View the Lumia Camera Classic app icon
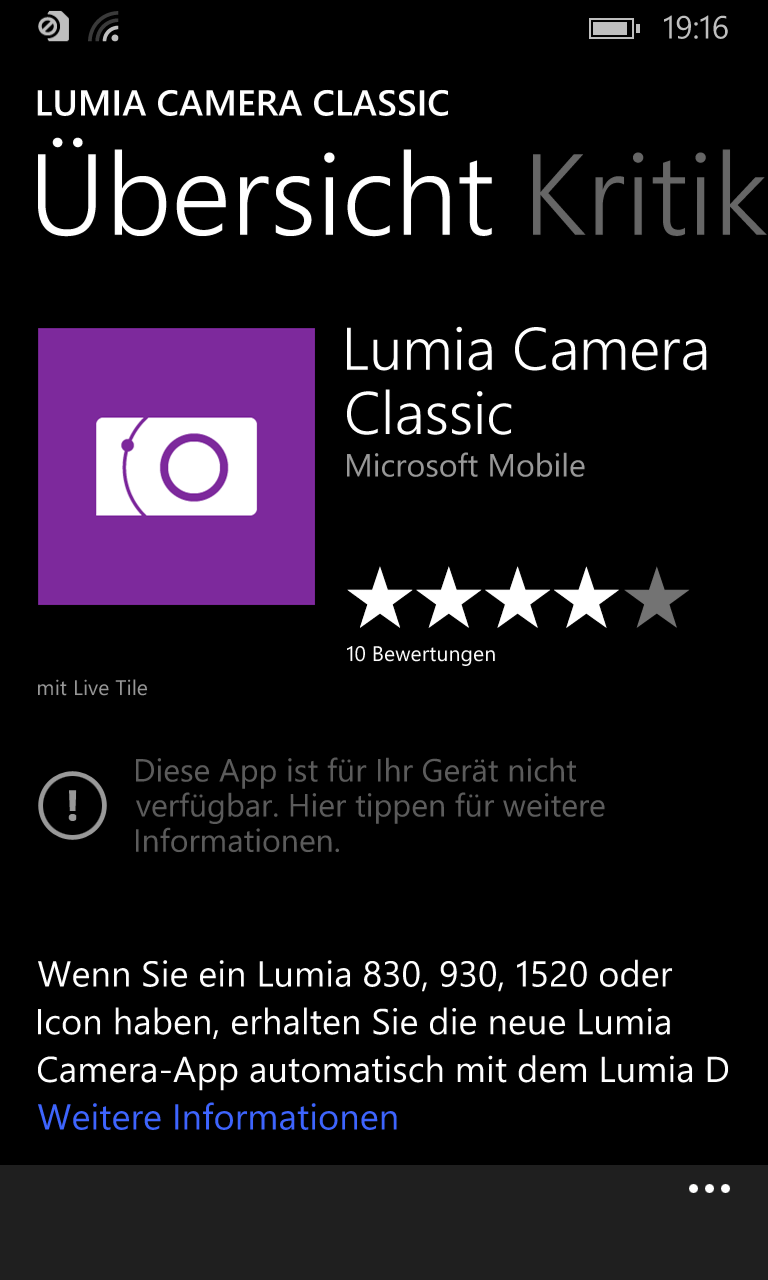768x1280 pixels. pyautogui.click(x=176, y=466)
